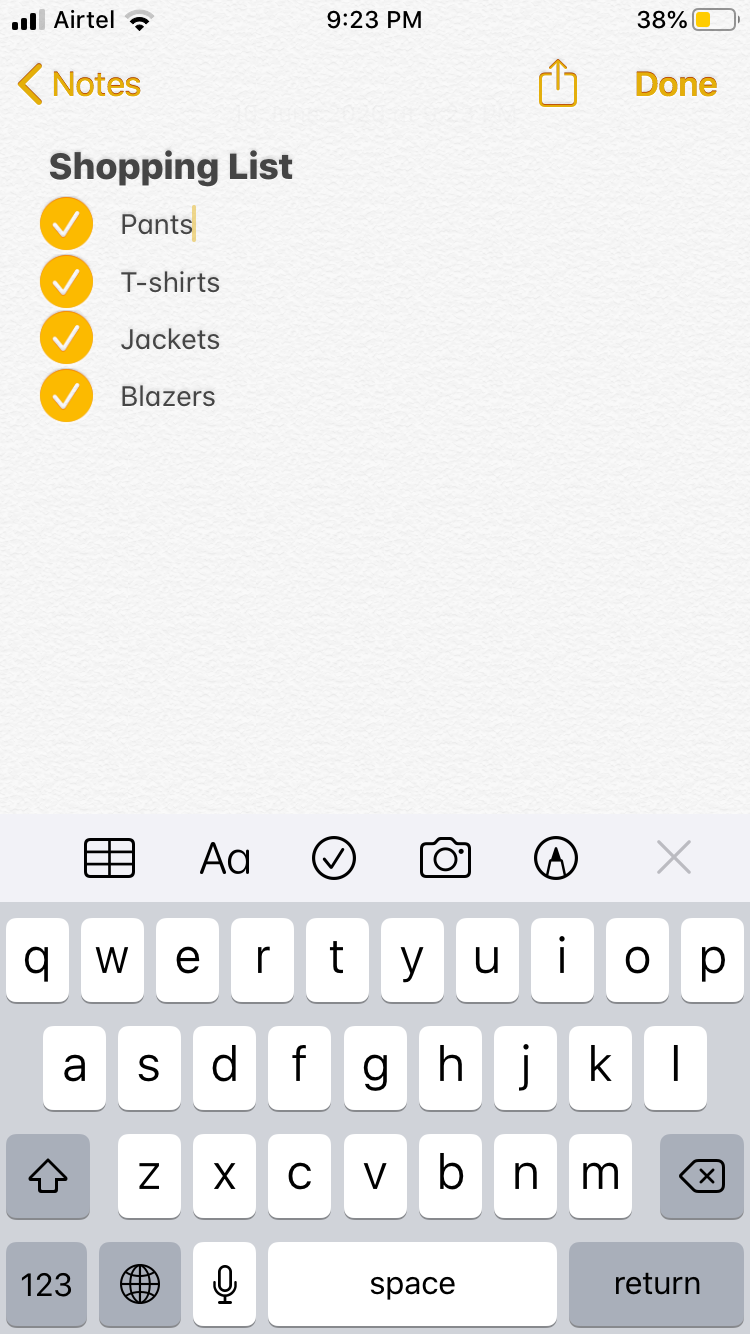Insert a table into the note

[x=109, y=857]
